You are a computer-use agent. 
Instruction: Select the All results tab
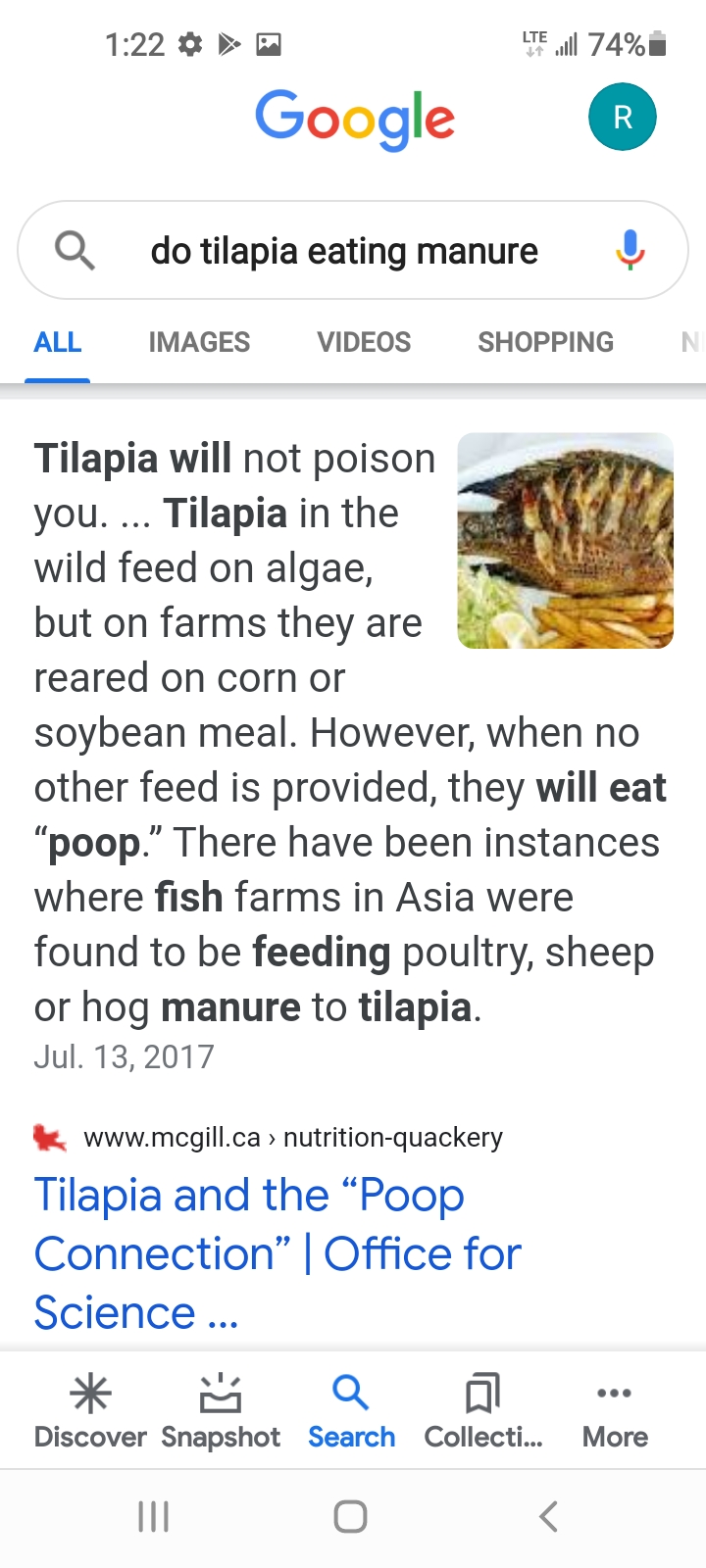pos(58,342)
